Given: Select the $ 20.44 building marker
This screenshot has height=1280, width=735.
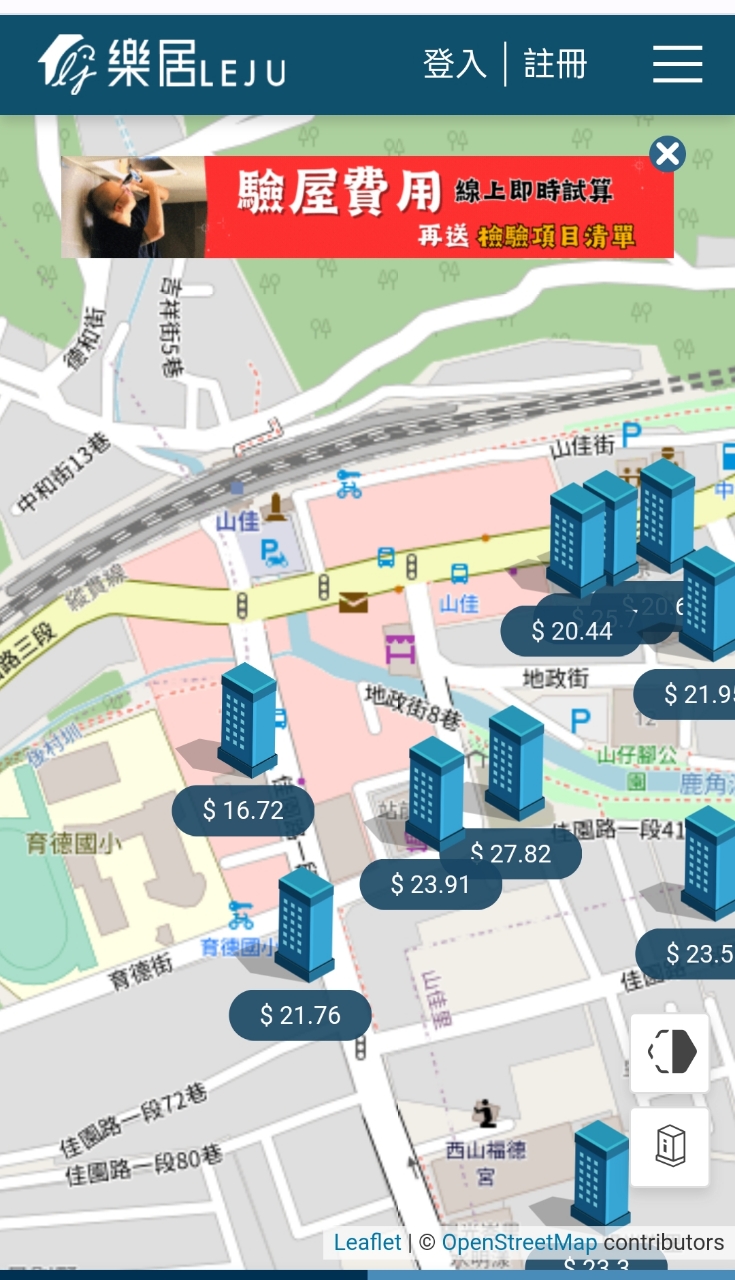Looking at the screenshot, I should [571, 631].
